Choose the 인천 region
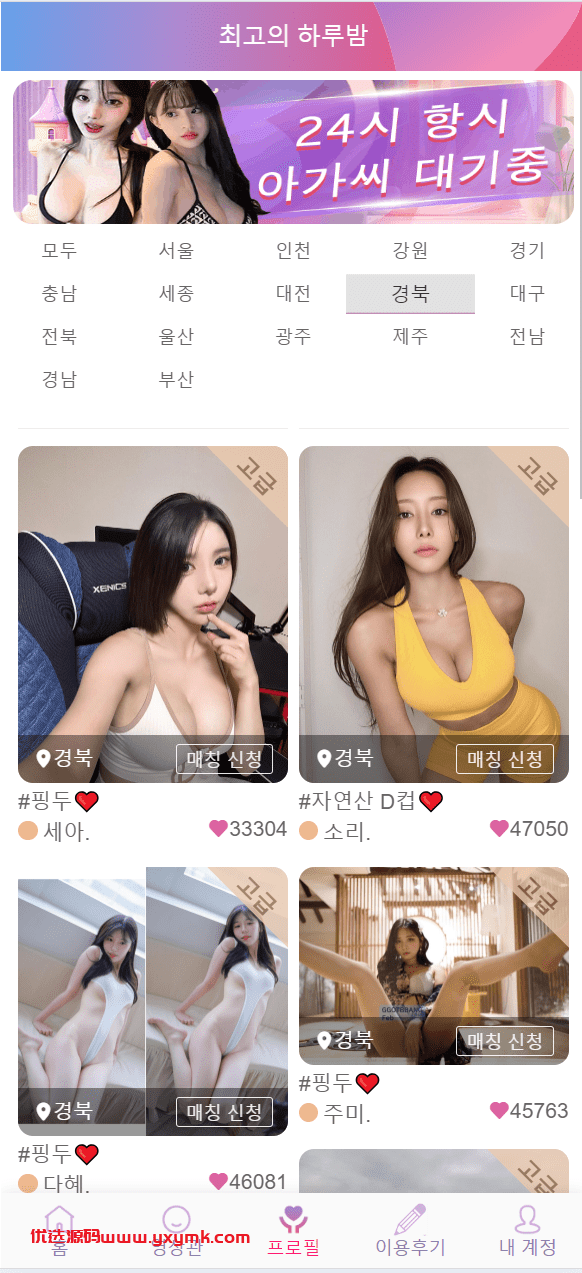 click(x=293, y=251)
